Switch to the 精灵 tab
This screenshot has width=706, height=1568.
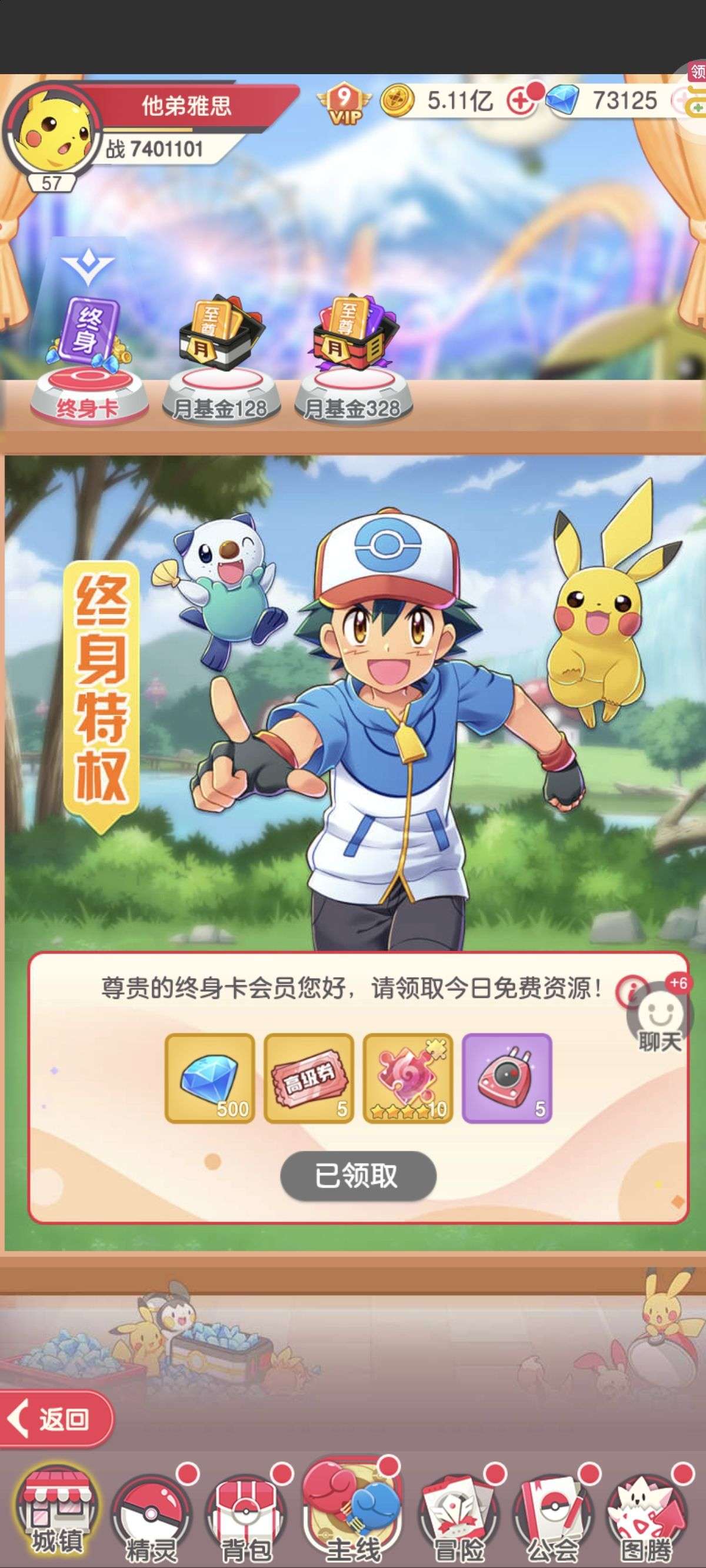[x=151, y=1516]
